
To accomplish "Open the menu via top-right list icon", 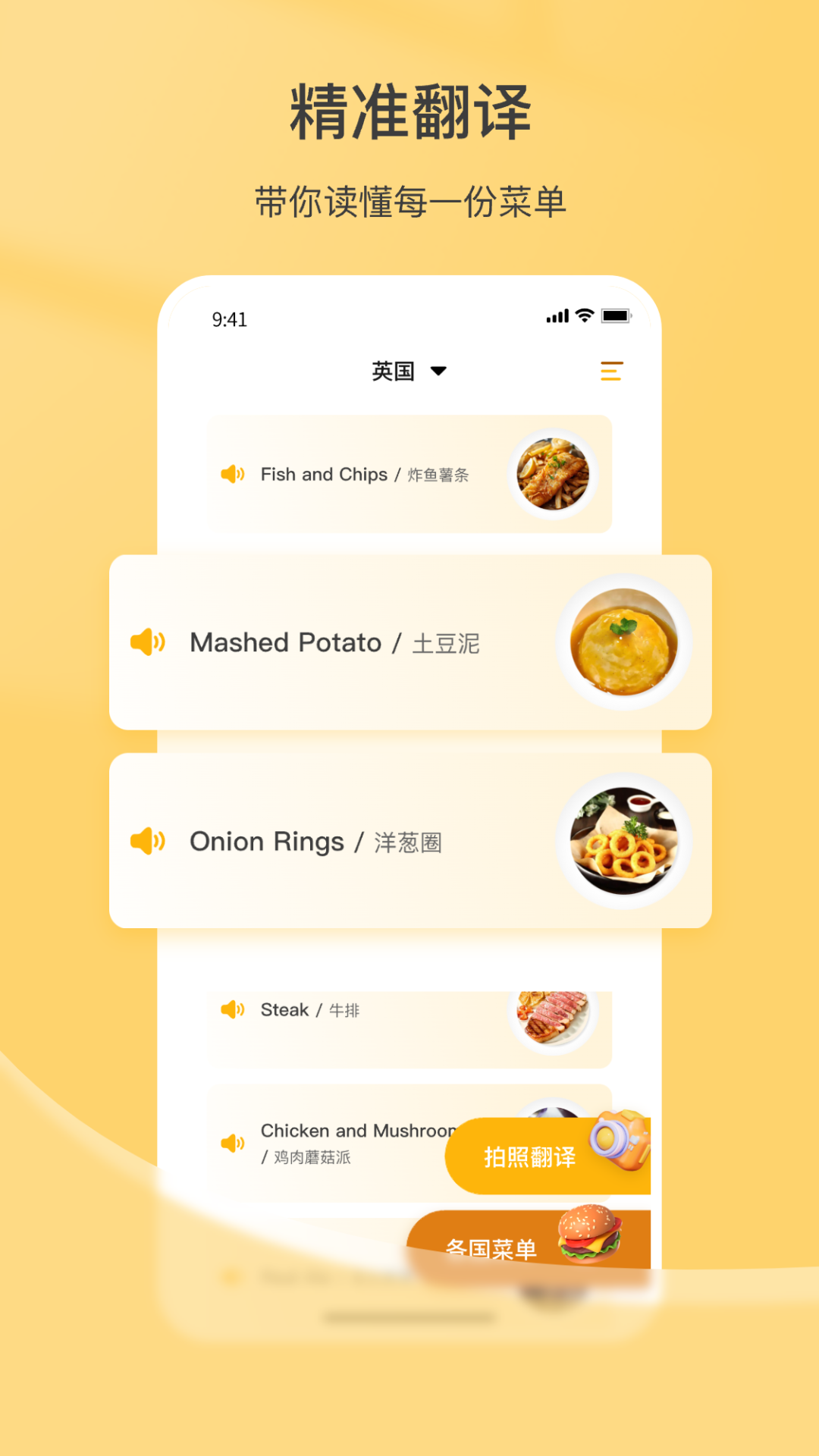I will click(x=610, y=371).
